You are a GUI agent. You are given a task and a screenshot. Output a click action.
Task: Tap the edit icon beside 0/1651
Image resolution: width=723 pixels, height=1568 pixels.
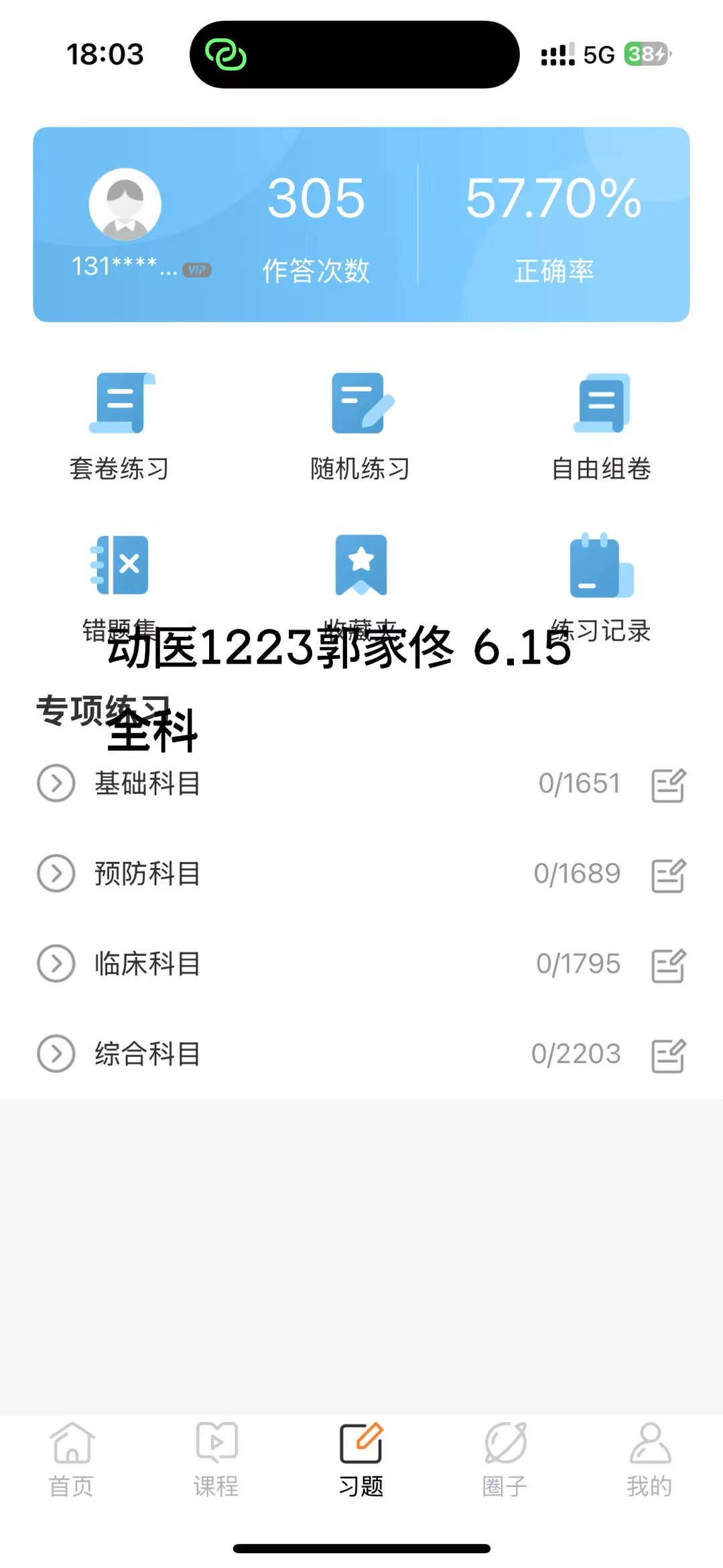tap(668, 785)
